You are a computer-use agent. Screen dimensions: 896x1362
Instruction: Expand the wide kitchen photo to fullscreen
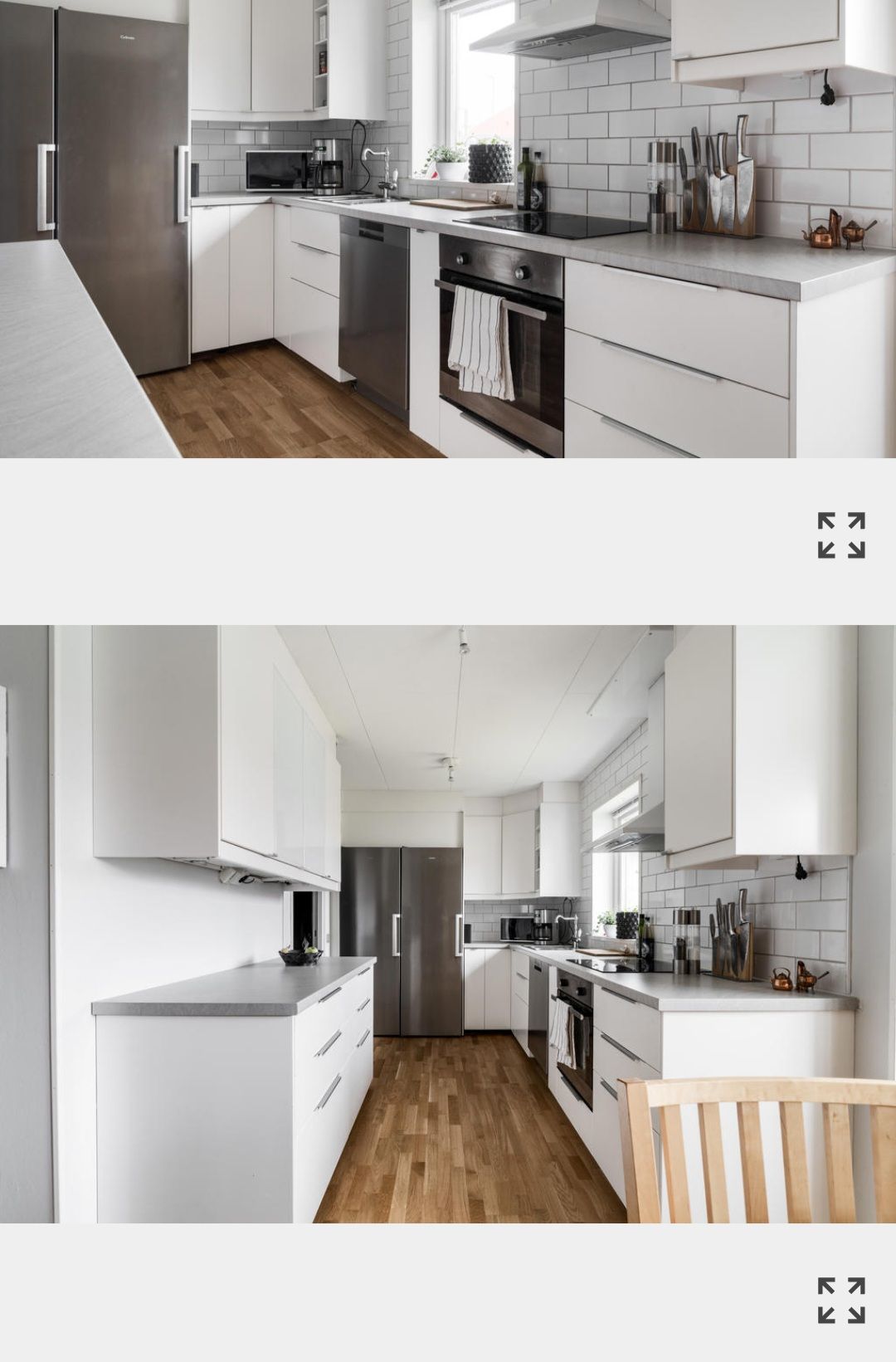click(x=841, y=1300)
